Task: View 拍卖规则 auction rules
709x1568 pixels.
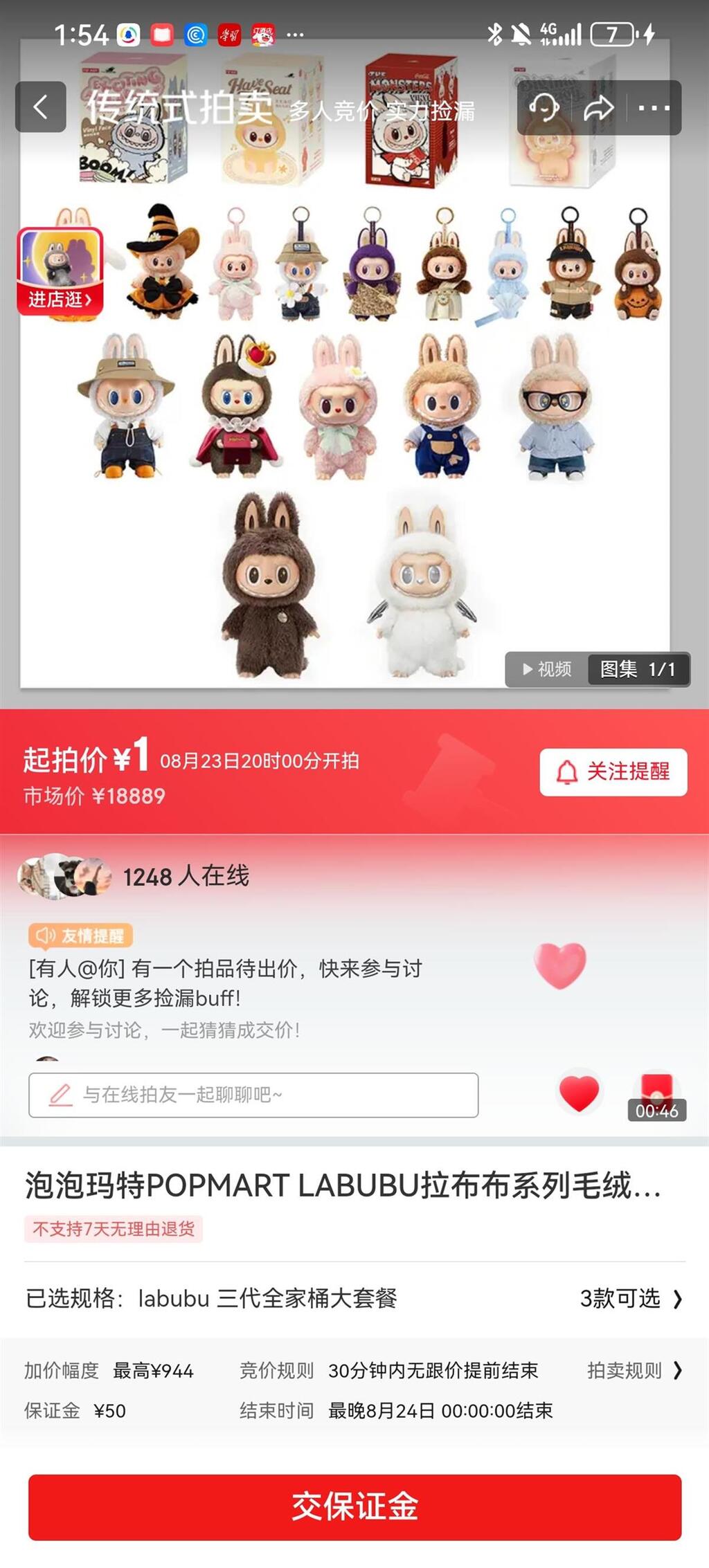Action: 634,1370
